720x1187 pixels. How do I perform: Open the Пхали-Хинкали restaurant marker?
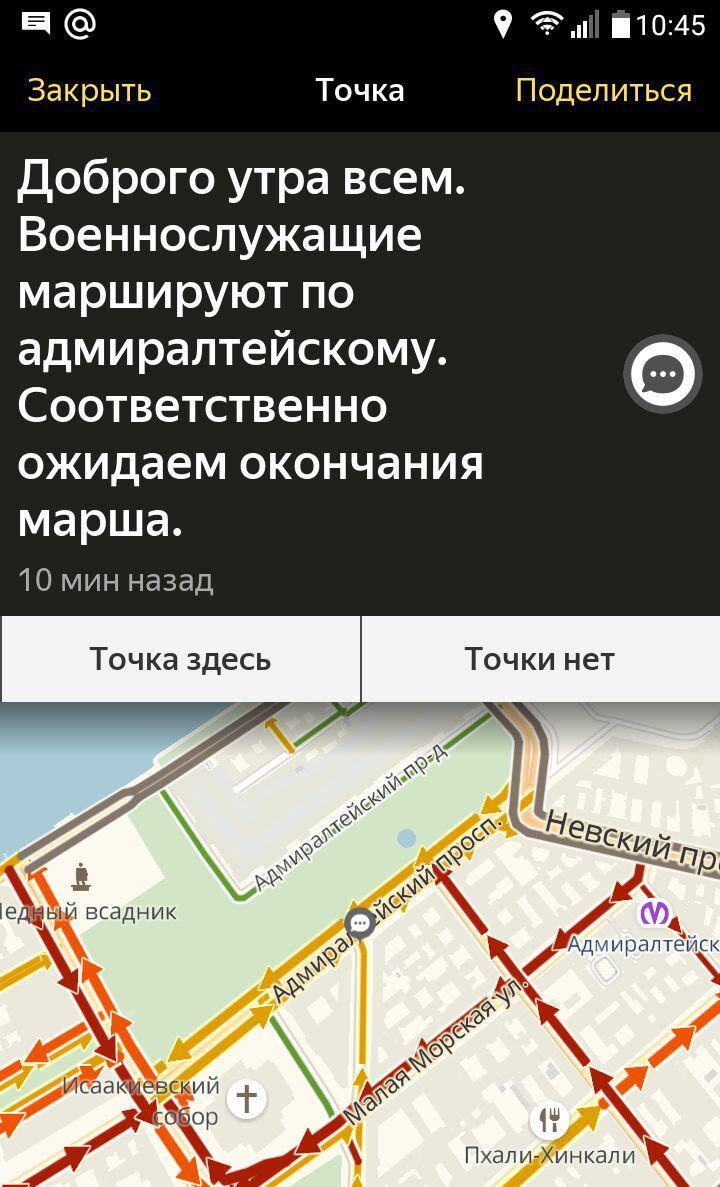(x=549, y=1119)
